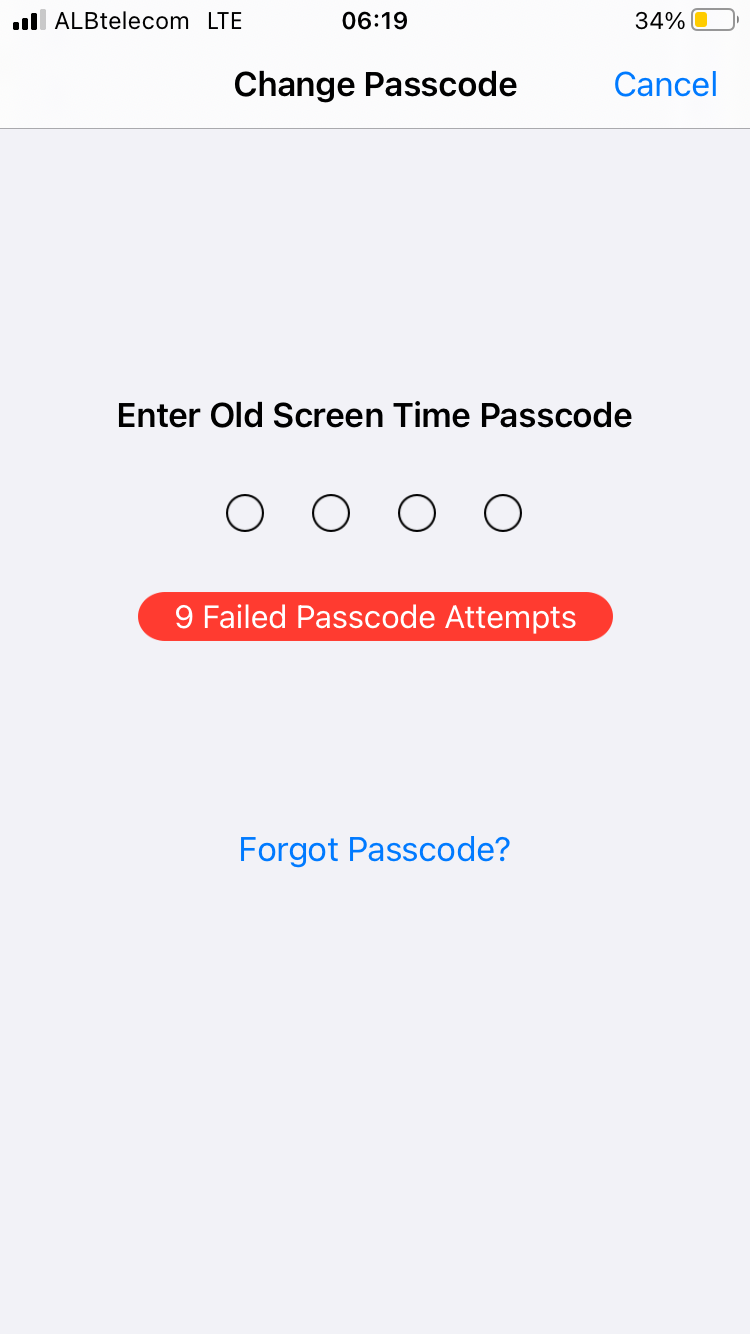Select the first passcode entry circle
Viewport: 750px width, 1334px height.
[x=245, y=512]
